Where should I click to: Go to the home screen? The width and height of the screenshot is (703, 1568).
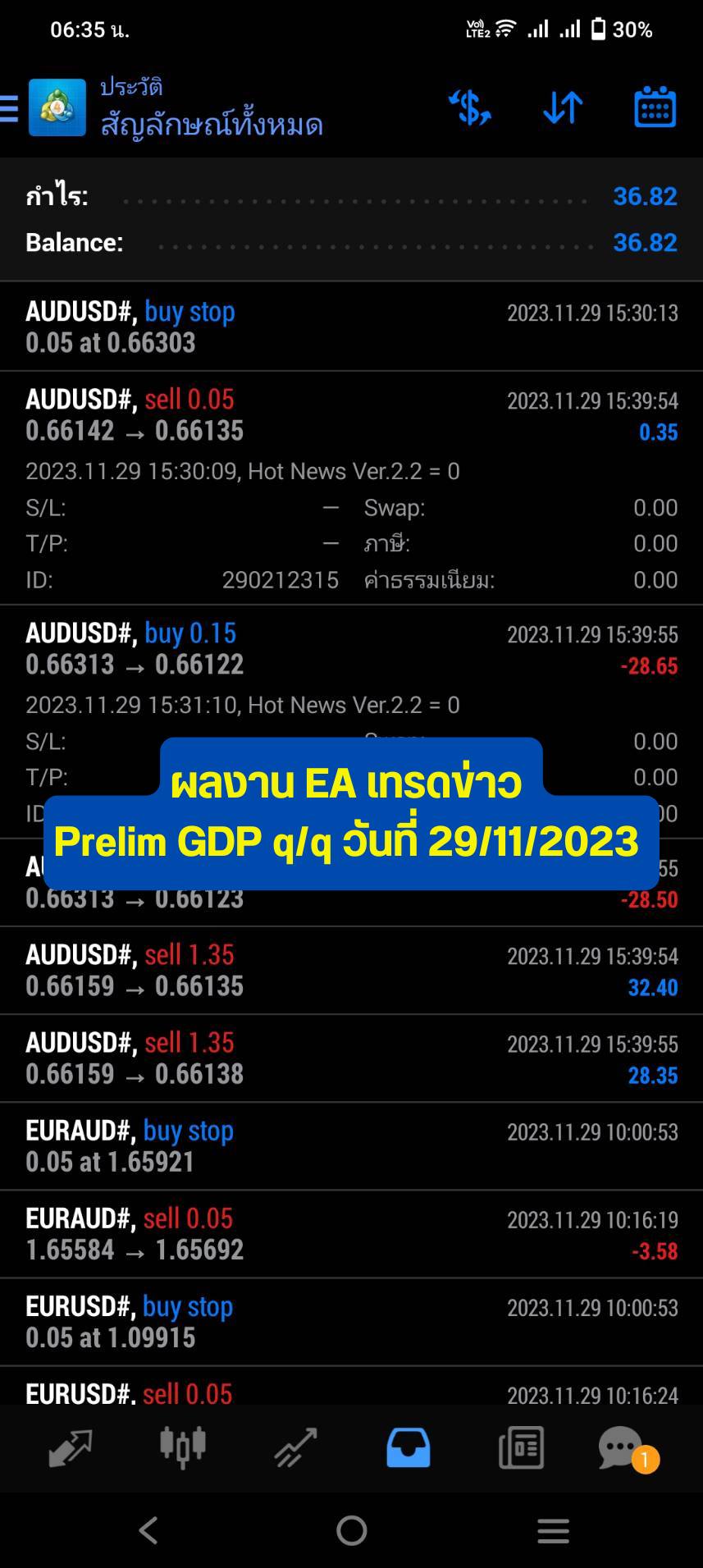click(351, 1530)
